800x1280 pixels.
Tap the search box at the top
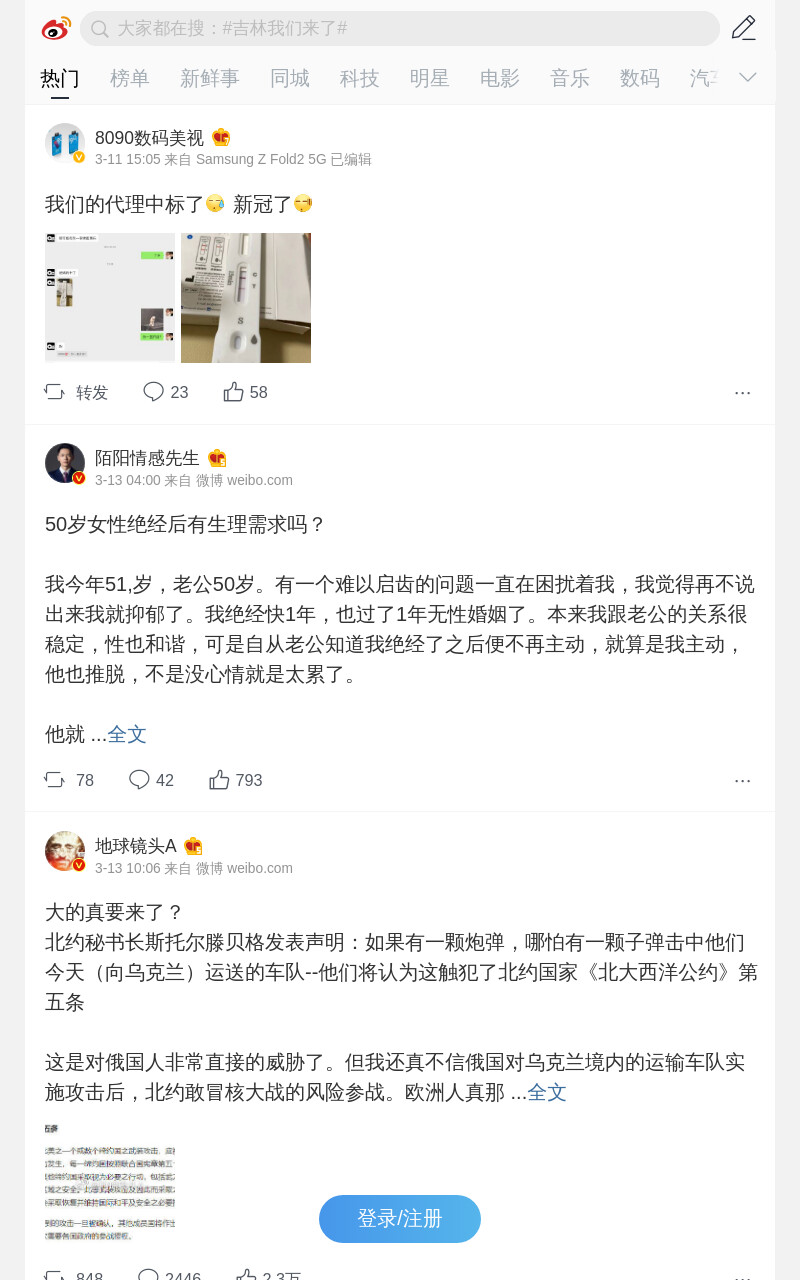[399, 28]
